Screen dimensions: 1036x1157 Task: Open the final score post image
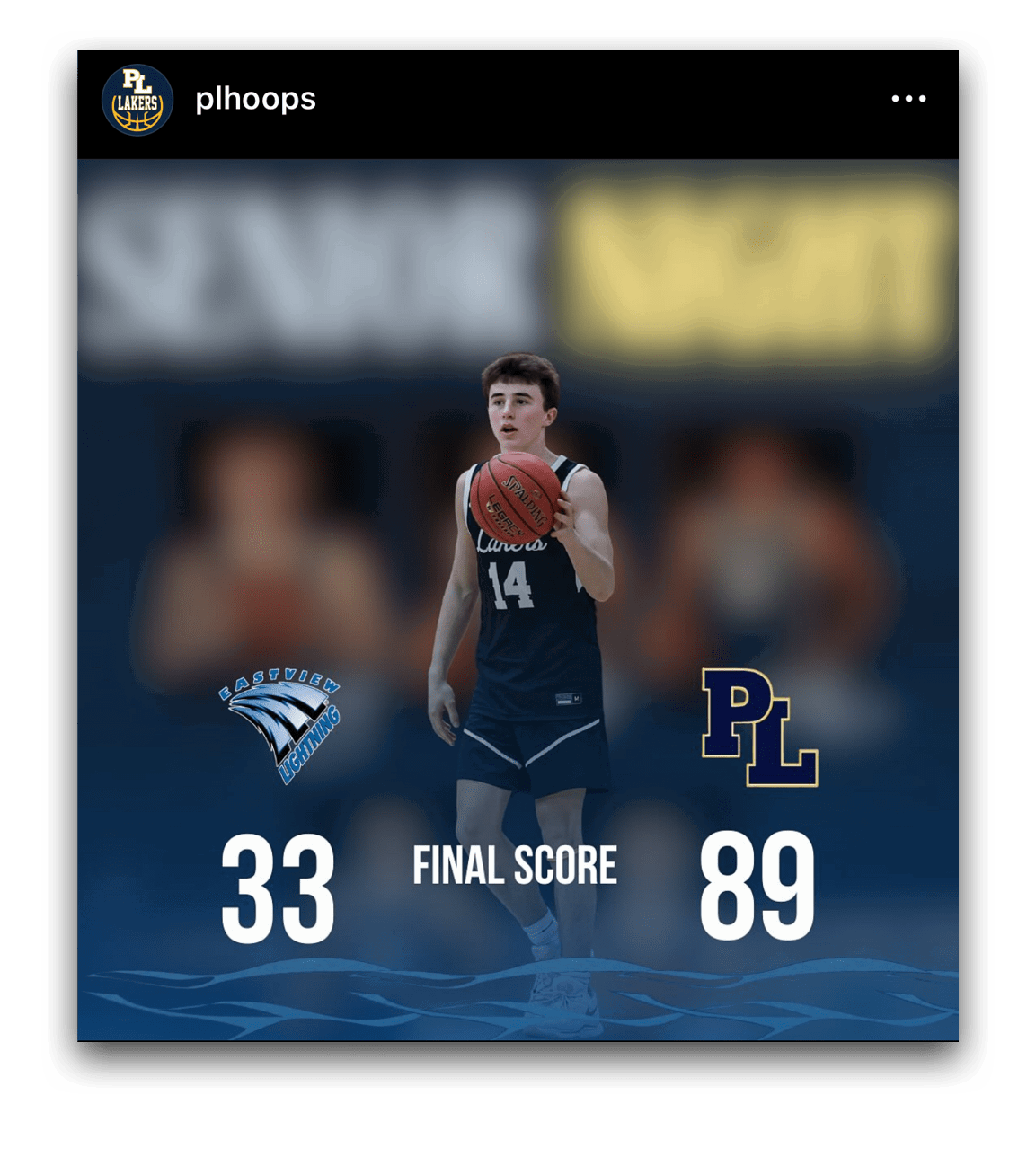tap(518, 599)
